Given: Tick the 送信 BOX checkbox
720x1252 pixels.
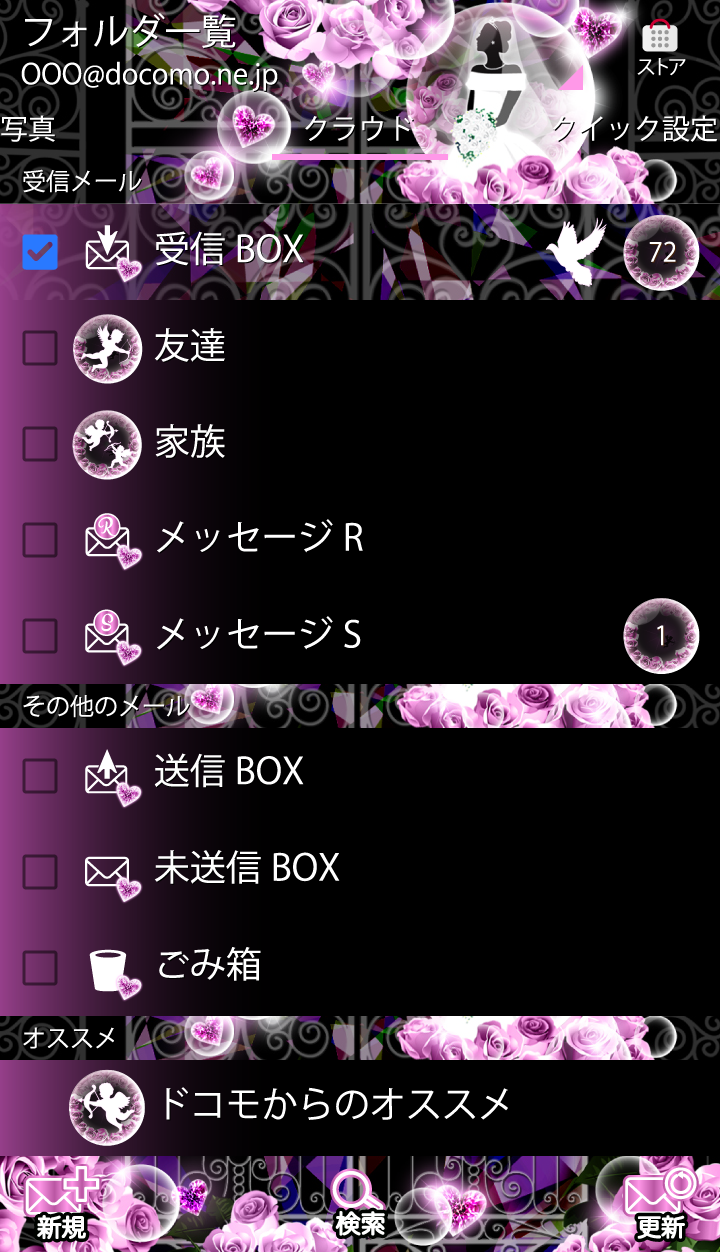Looking at the screenshot, I should coord(40,774).
